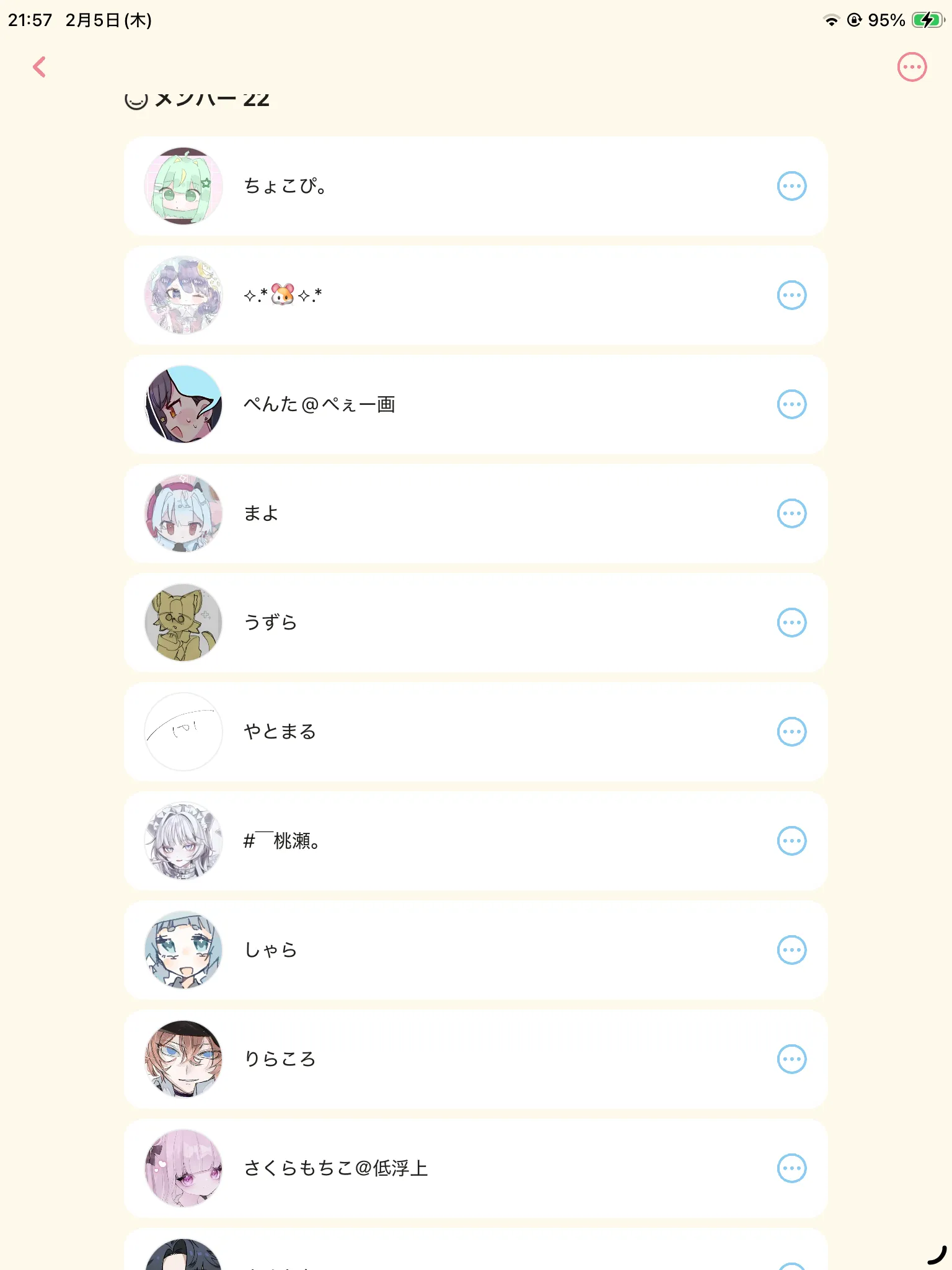Screen dimensions: 952x1270
Task: Open the しゃら member row
Action: [x=475, y=950]
